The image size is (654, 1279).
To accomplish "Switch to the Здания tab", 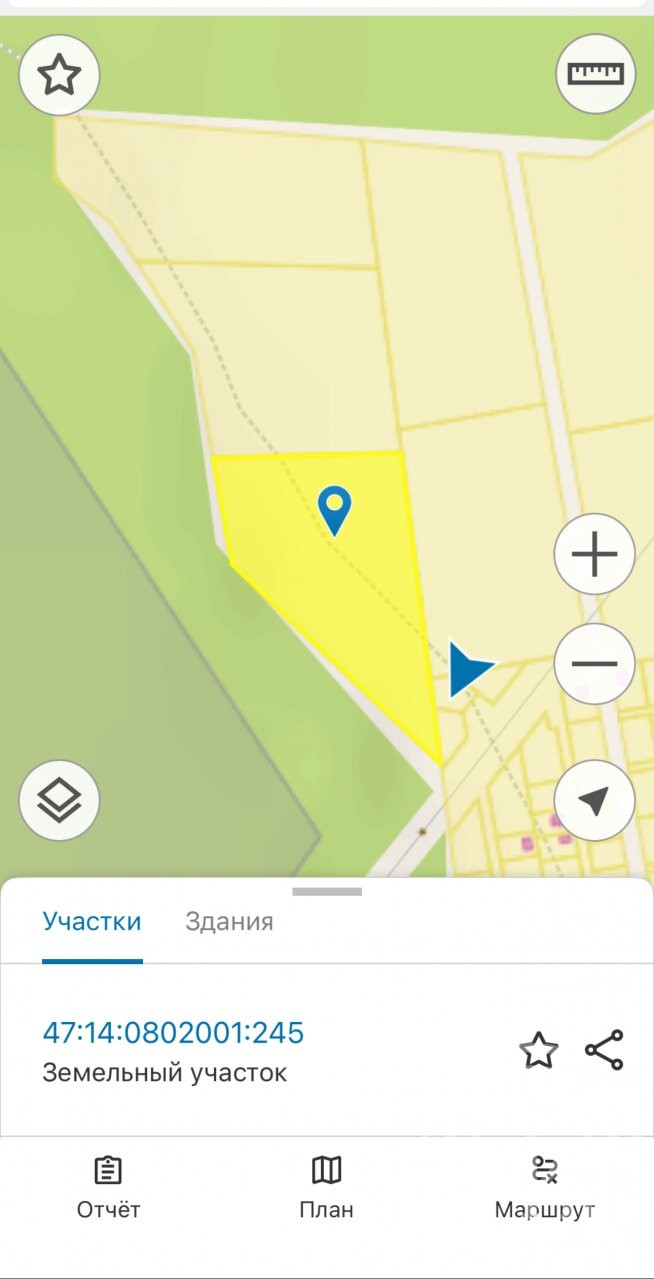I will [x=229, y=922].
